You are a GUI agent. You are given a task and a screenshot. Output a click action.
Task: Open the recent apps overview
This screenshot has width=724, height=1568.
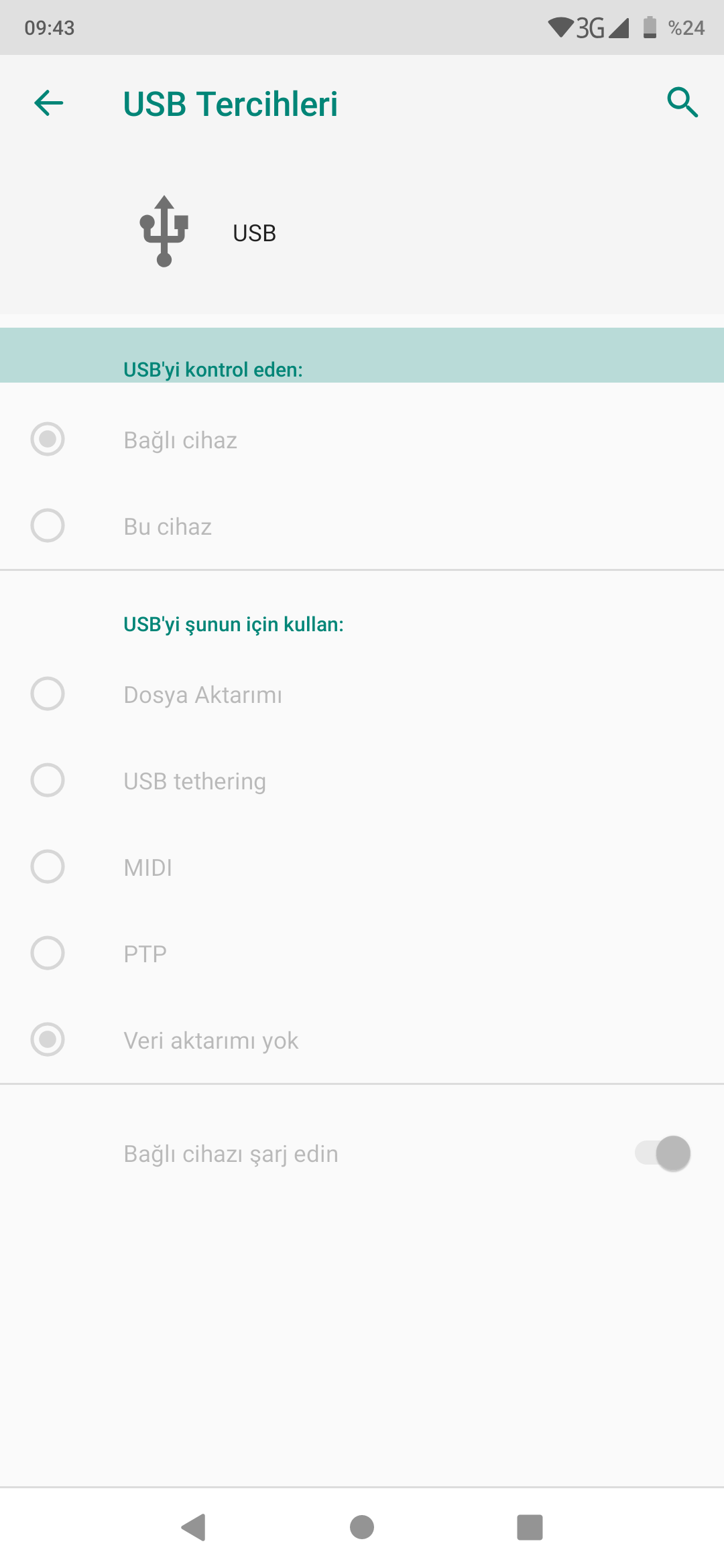530,1528
